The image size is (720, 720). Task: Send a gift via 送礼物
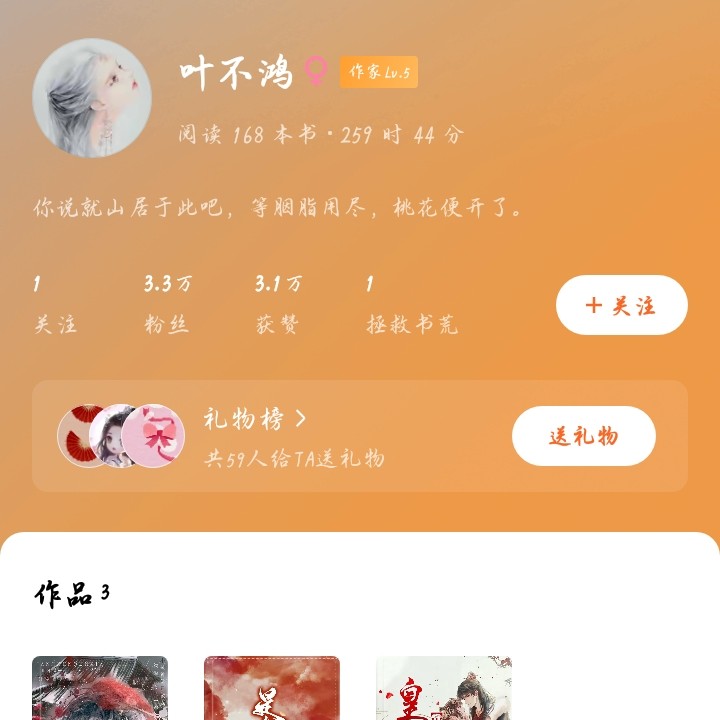click(x=584, y=436)
